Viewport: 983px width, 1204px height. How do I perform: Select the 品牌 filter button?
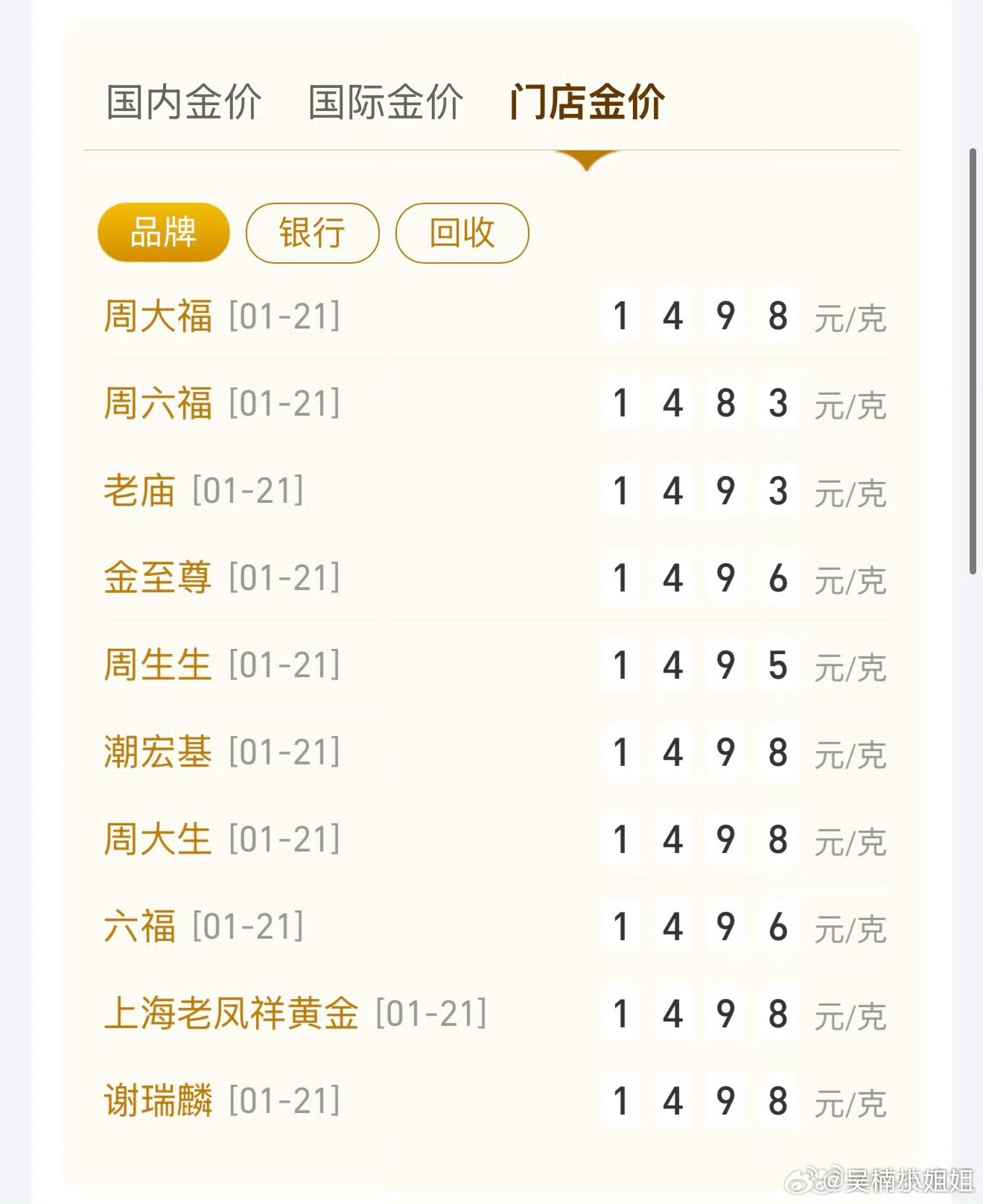coord(163,232)
